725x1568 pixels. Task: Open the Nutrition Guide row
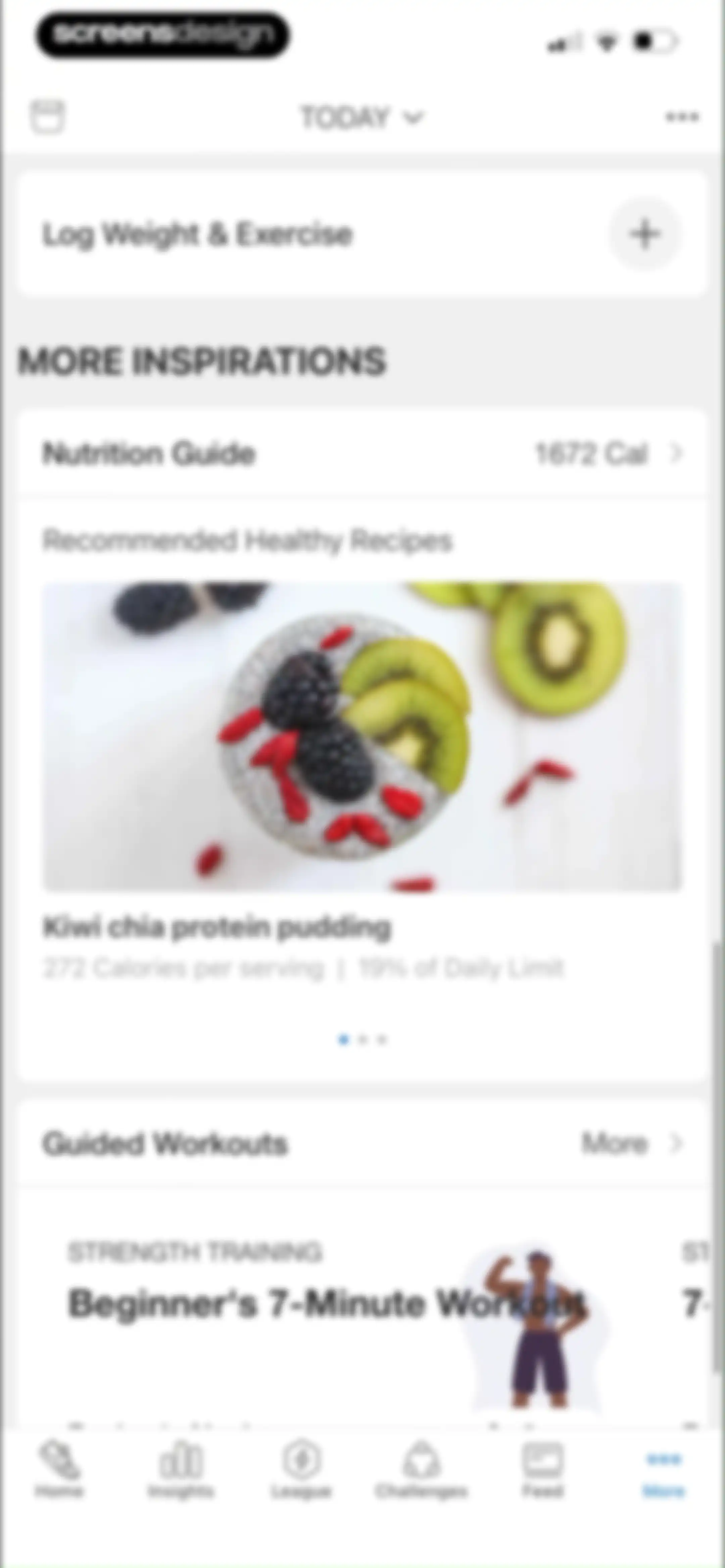[x=362, y=454]
